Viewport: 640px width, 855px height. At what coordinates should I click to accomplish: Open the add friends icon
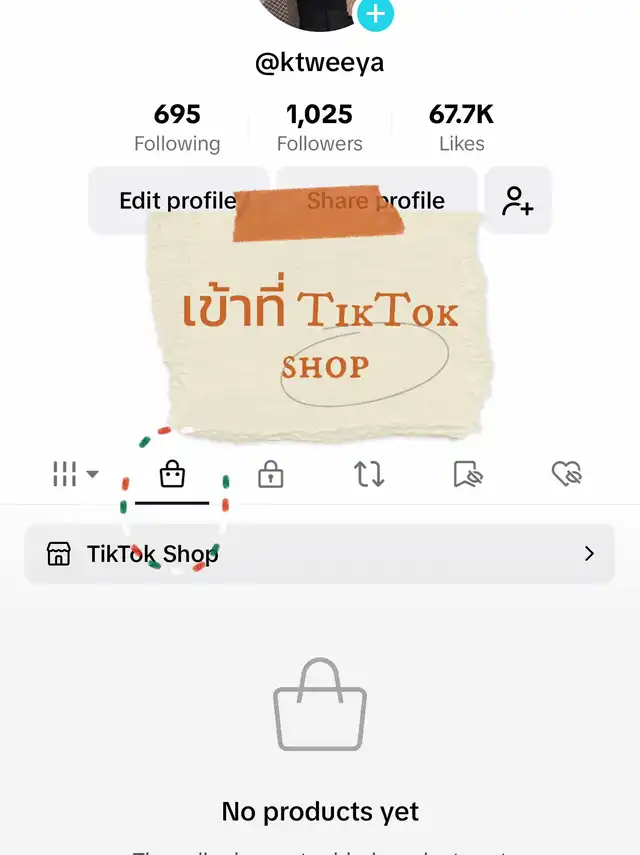pos(517,201)
